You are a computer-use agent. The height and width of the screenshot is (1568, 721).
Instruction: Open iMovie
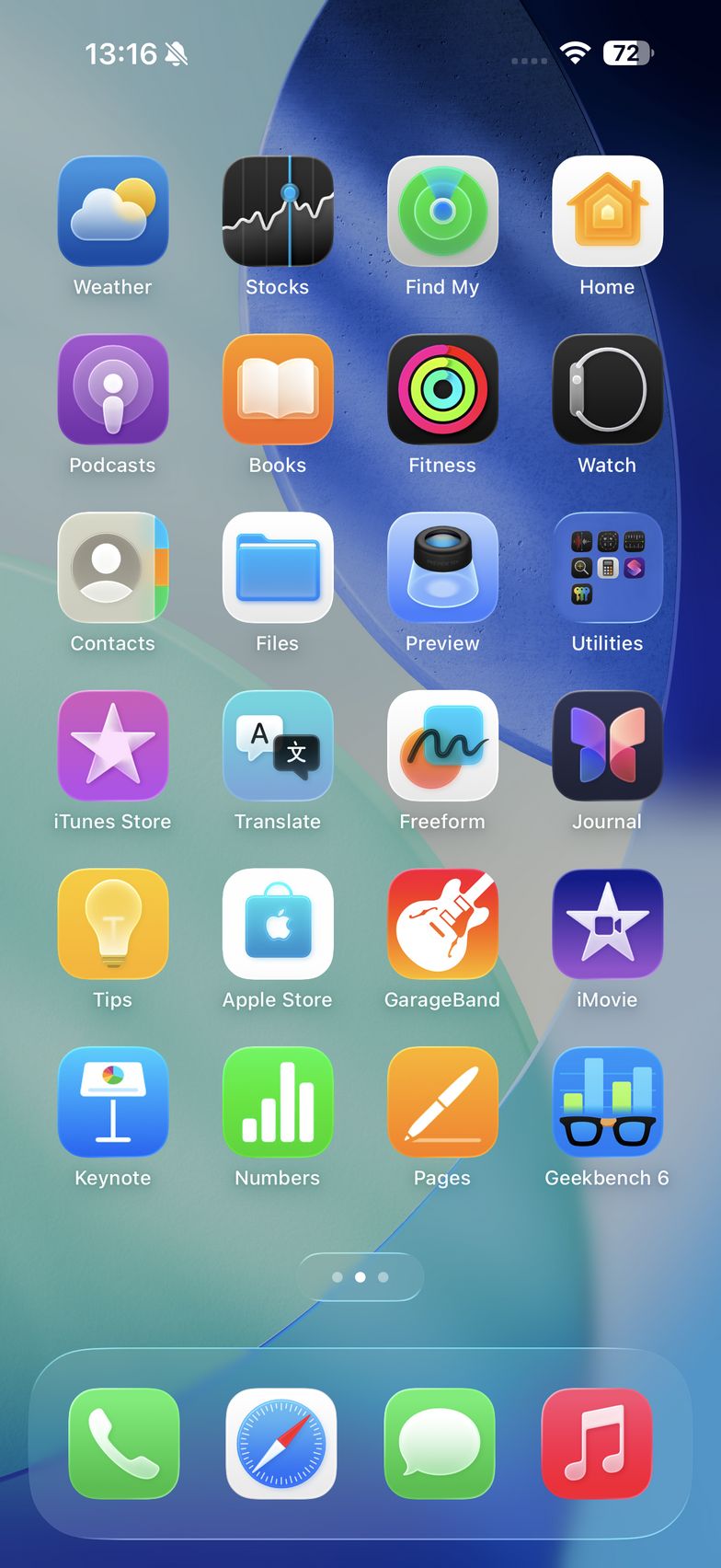point(607,924)
